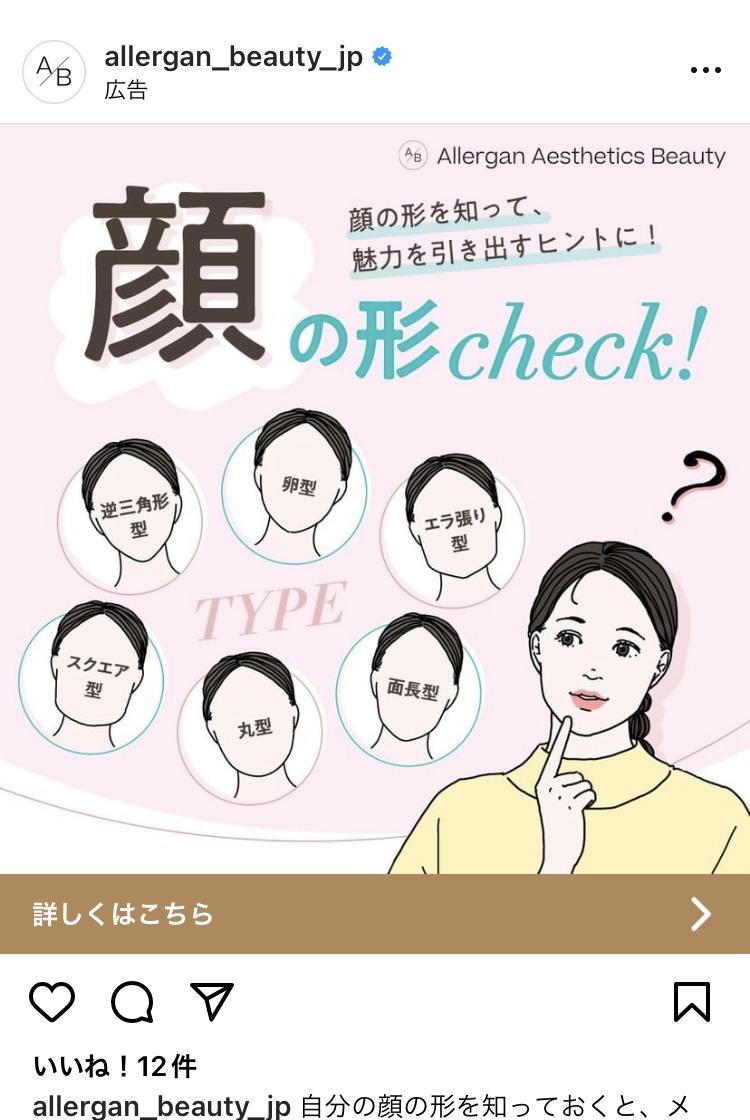Save this post with the bookmark icon
Screen dimensions: 750x1120
[692, 1001]
